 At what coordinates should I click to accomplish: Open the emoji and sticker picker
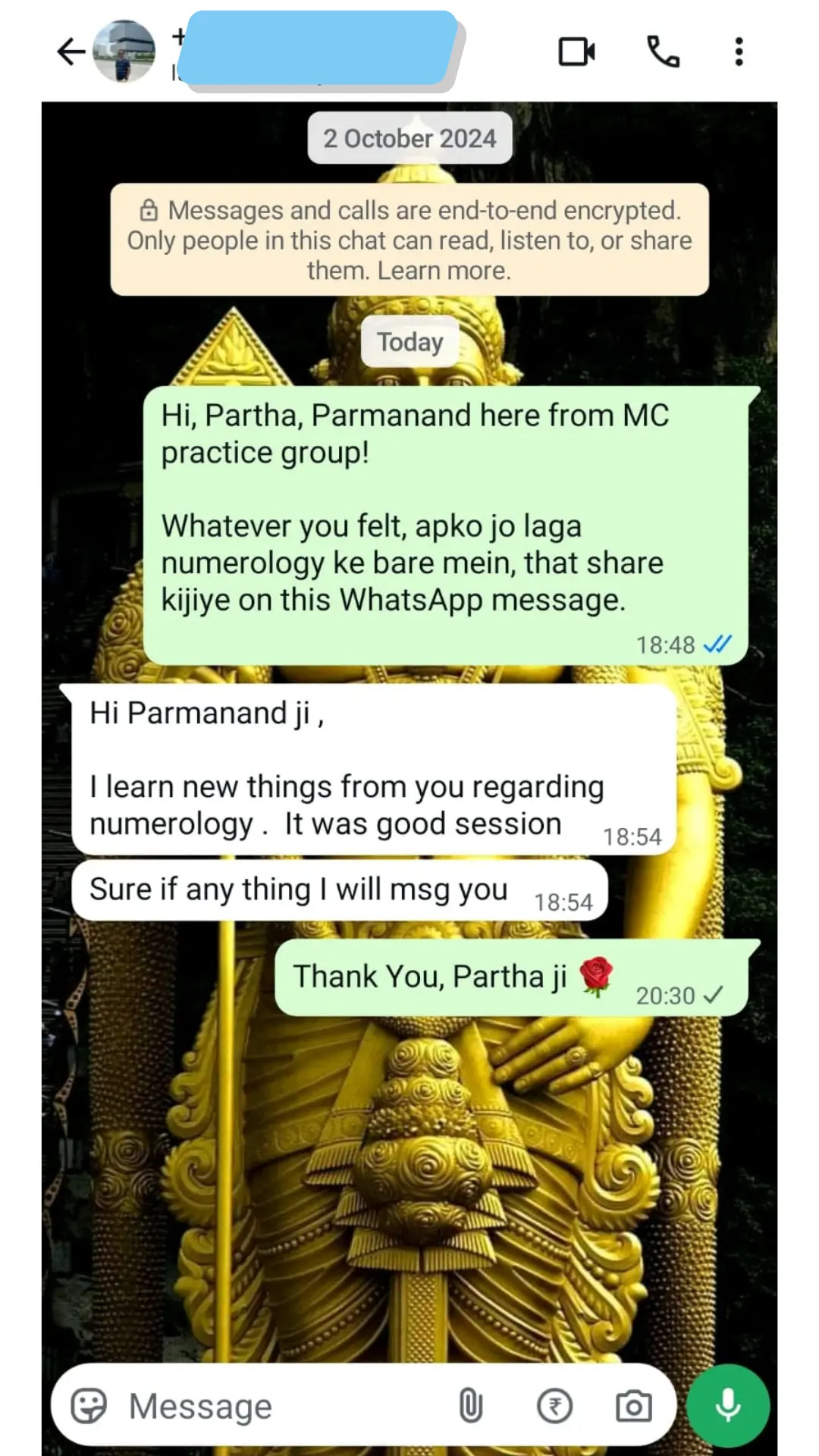coord(89,1407)
